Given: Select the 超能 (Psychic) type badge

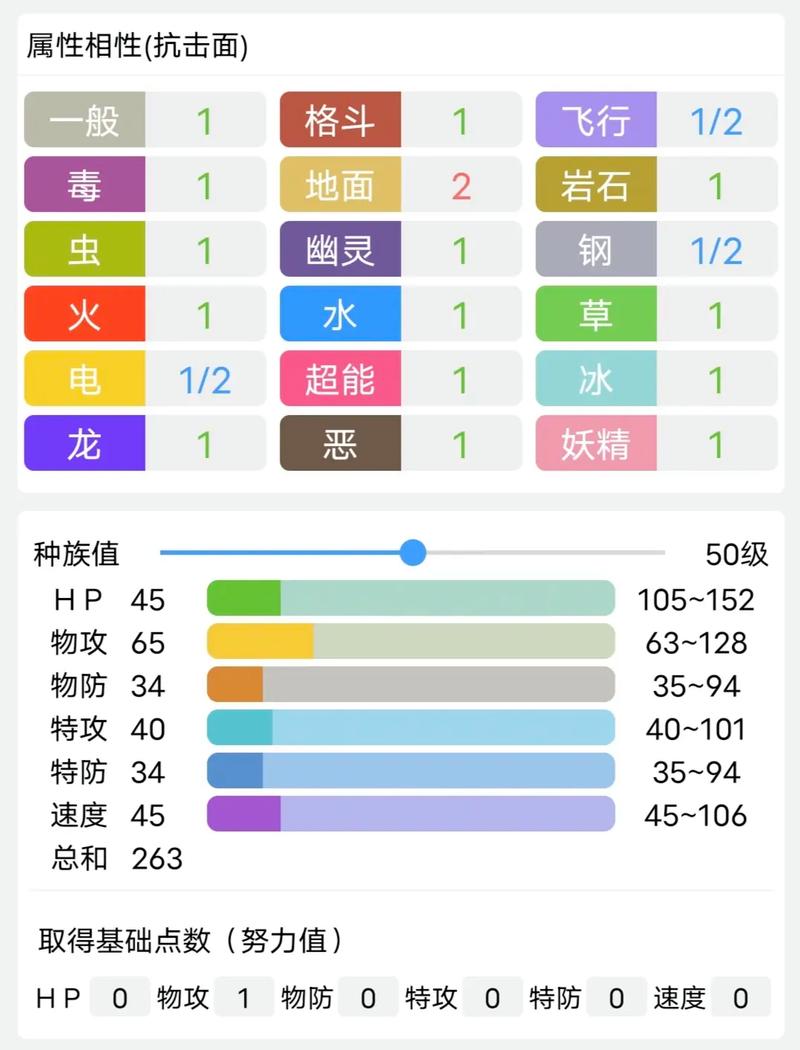Looking at the screenshot, I should (340, 378).
